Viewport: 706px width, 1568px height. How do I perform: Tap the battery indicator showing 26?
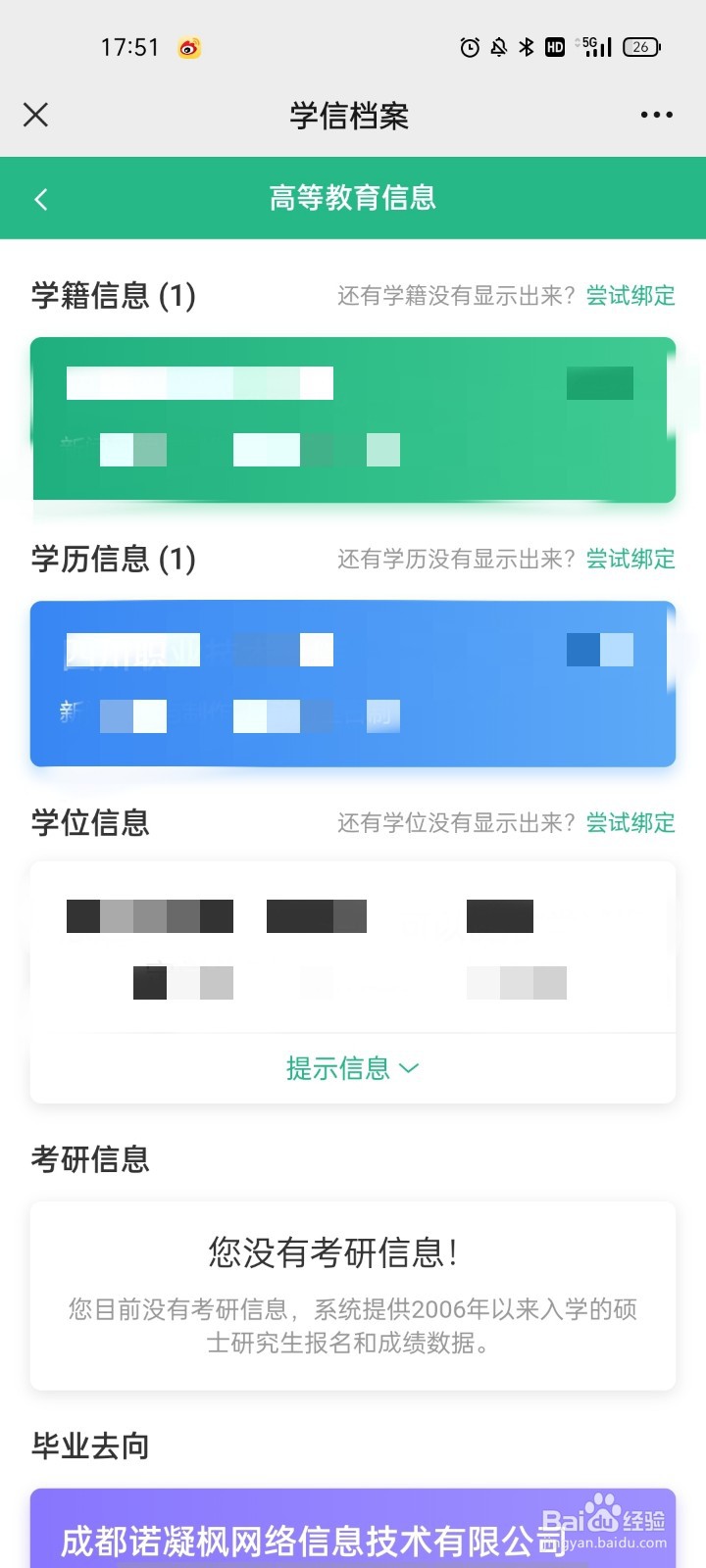pos(642,47)
